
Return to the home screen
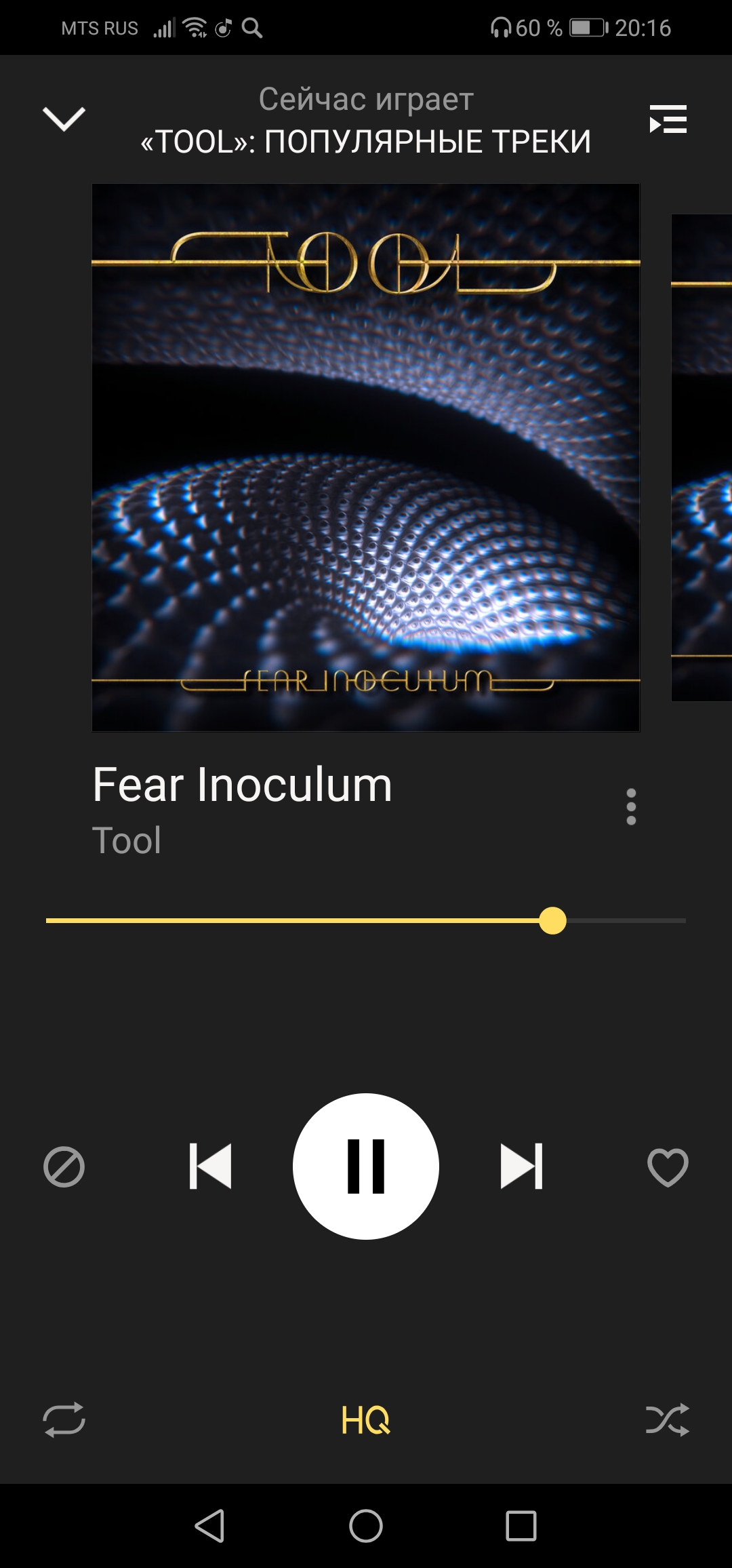click(x=366, y=1526)
